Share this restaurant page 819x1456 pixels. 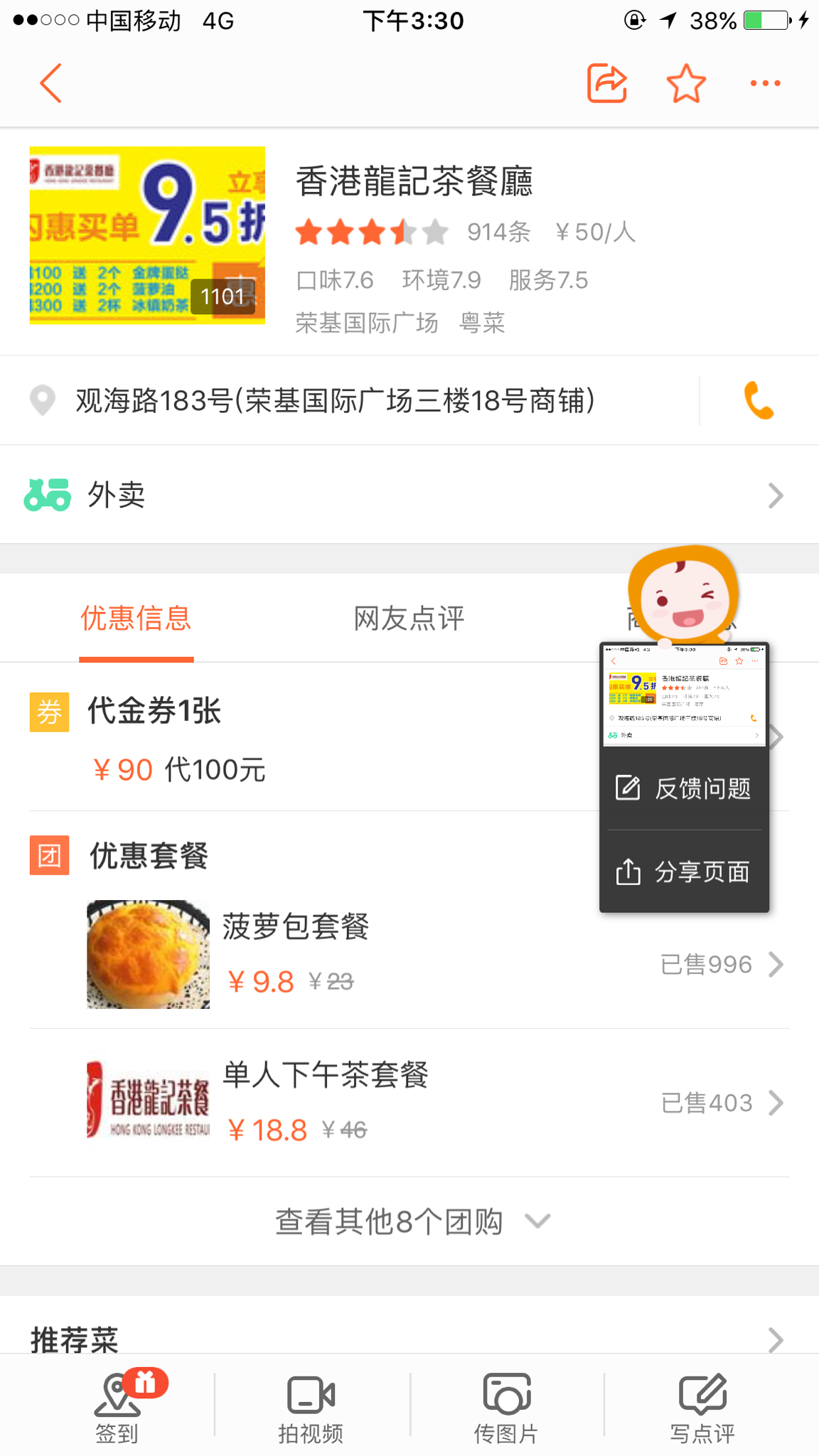(x=606, y=83)
